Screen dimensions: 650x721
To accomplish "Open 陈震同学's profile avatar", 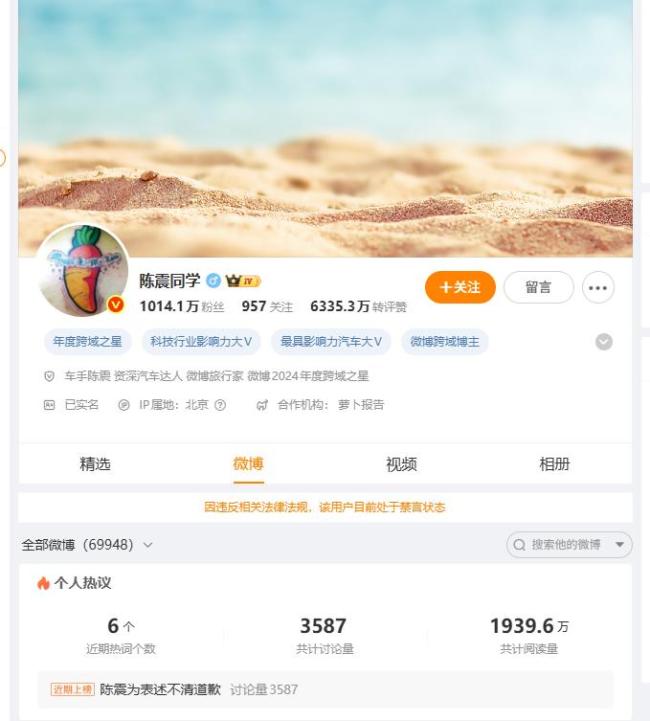I will (x=83, y=270).
